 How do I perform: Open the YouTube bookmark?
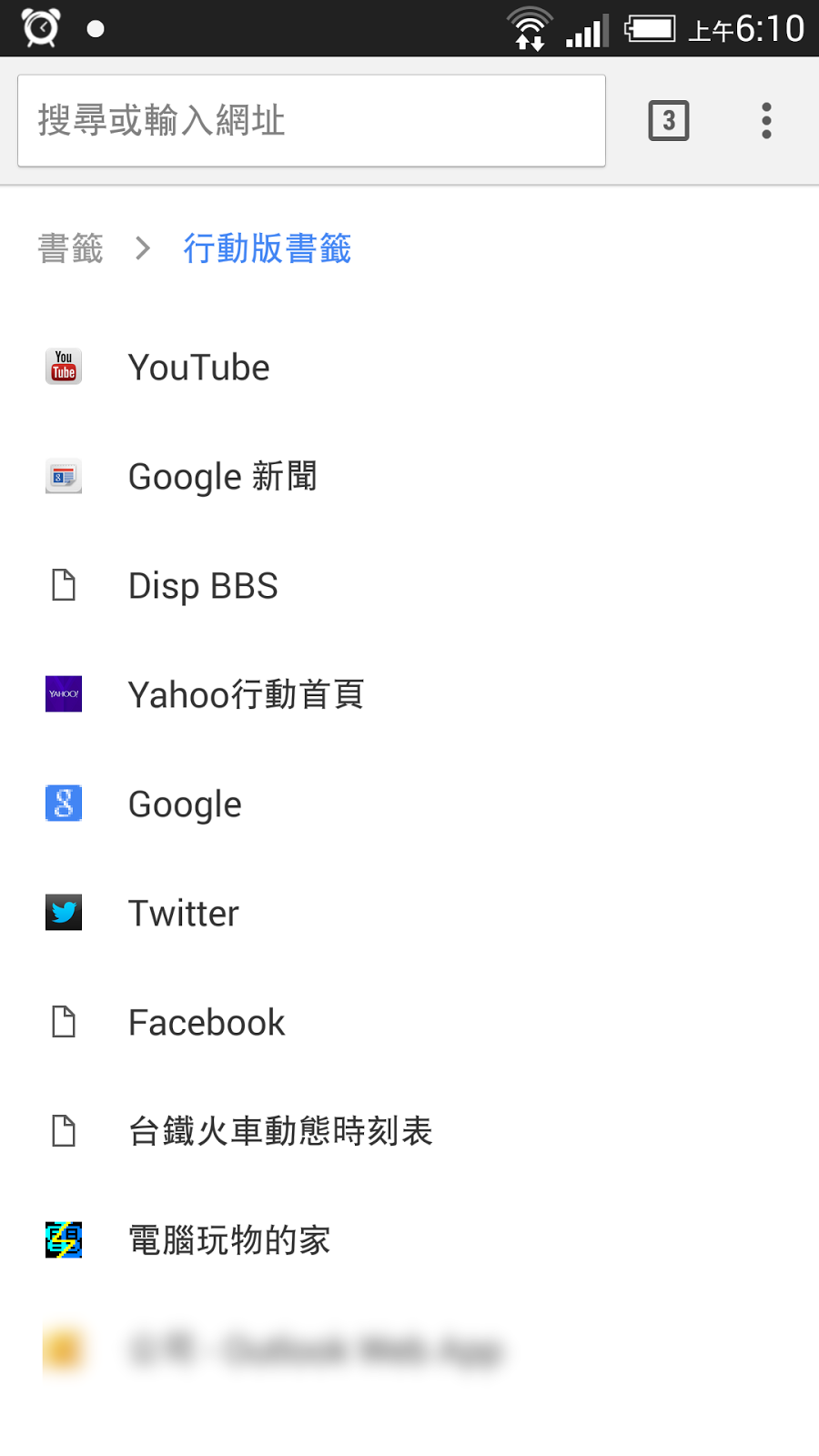(409, 368)
